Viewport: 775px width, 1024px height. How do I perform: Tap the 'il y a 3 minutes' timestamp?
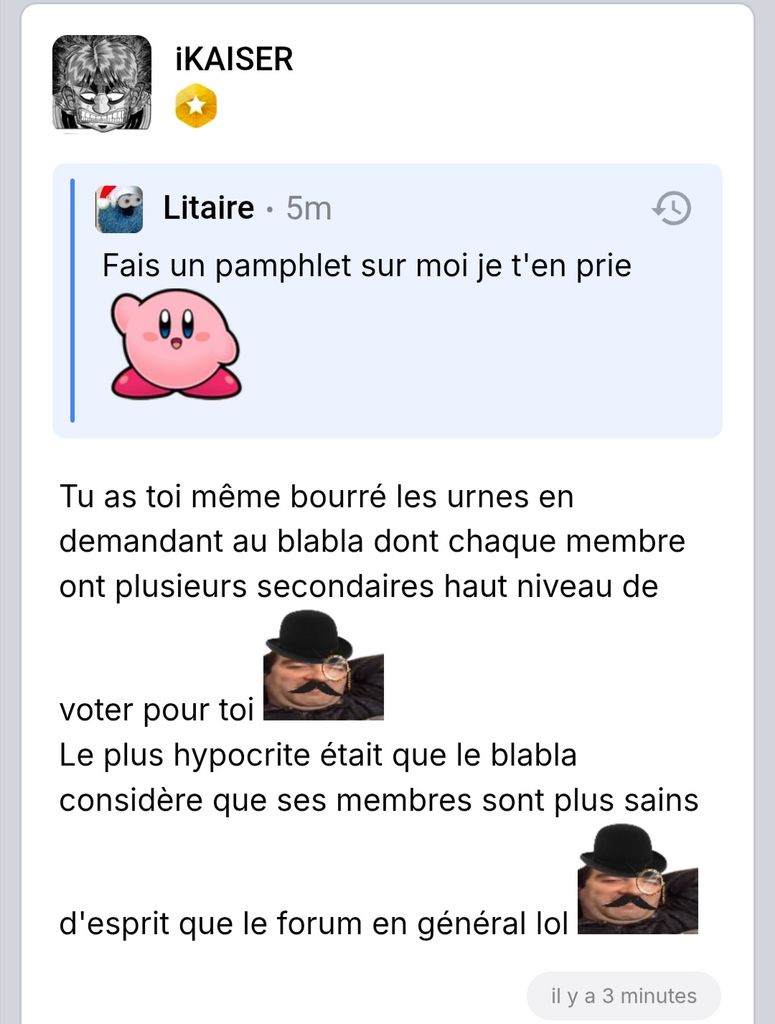click(x=623, y=996)
